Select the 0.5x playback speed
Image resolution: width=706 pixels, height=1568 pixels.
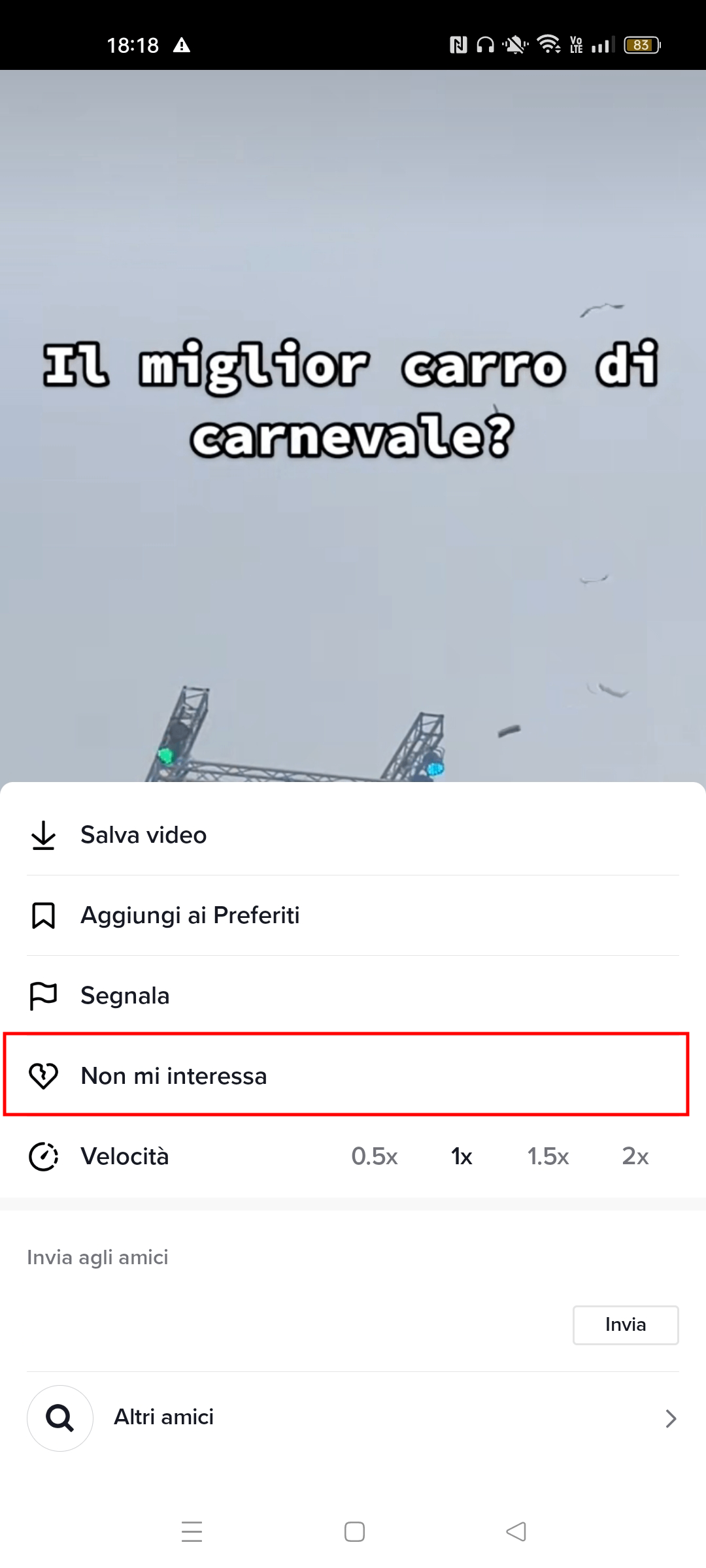374,1156
